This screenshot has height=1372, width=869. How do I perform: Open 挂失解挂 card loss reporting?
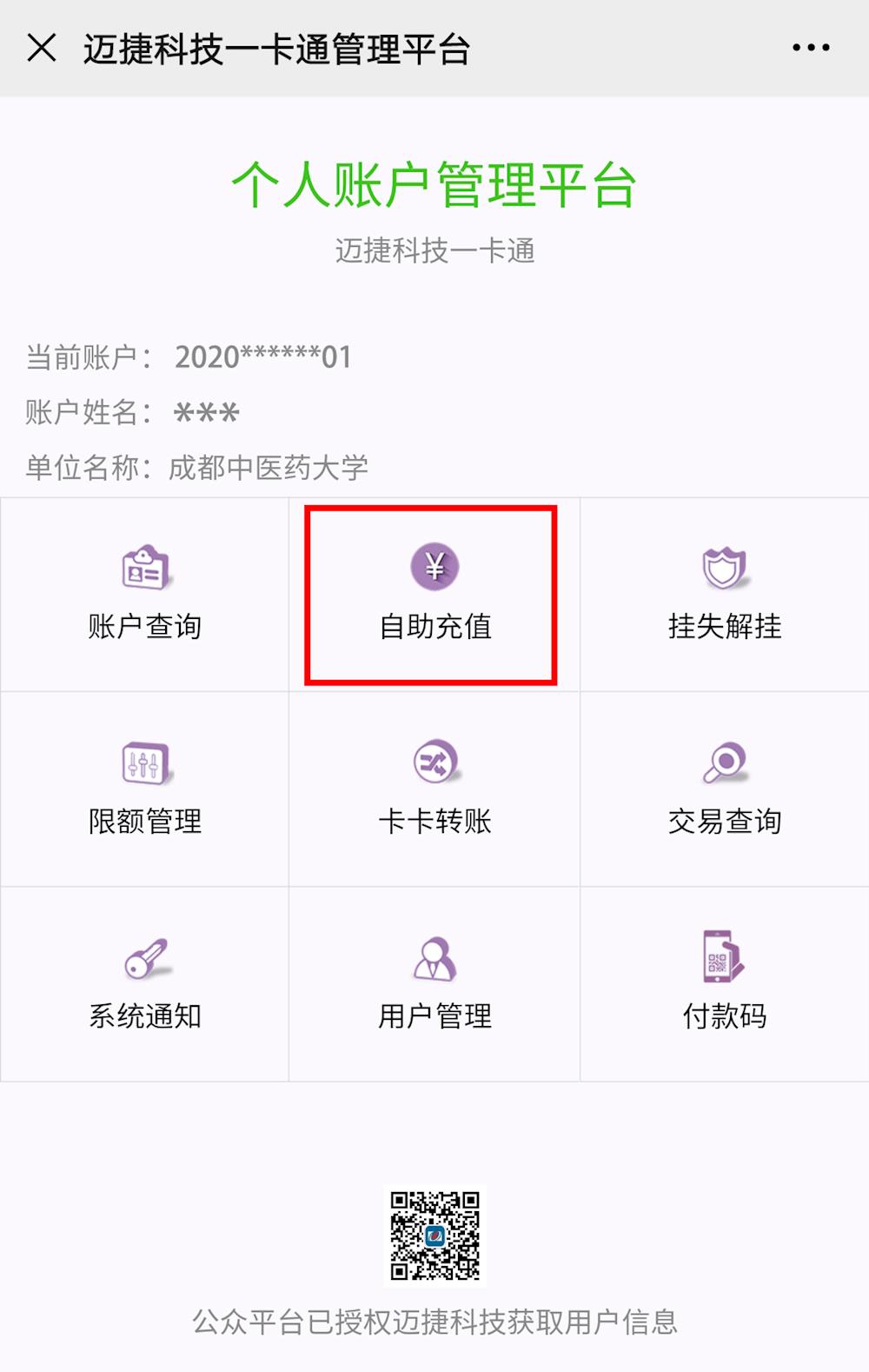[724, 595]
